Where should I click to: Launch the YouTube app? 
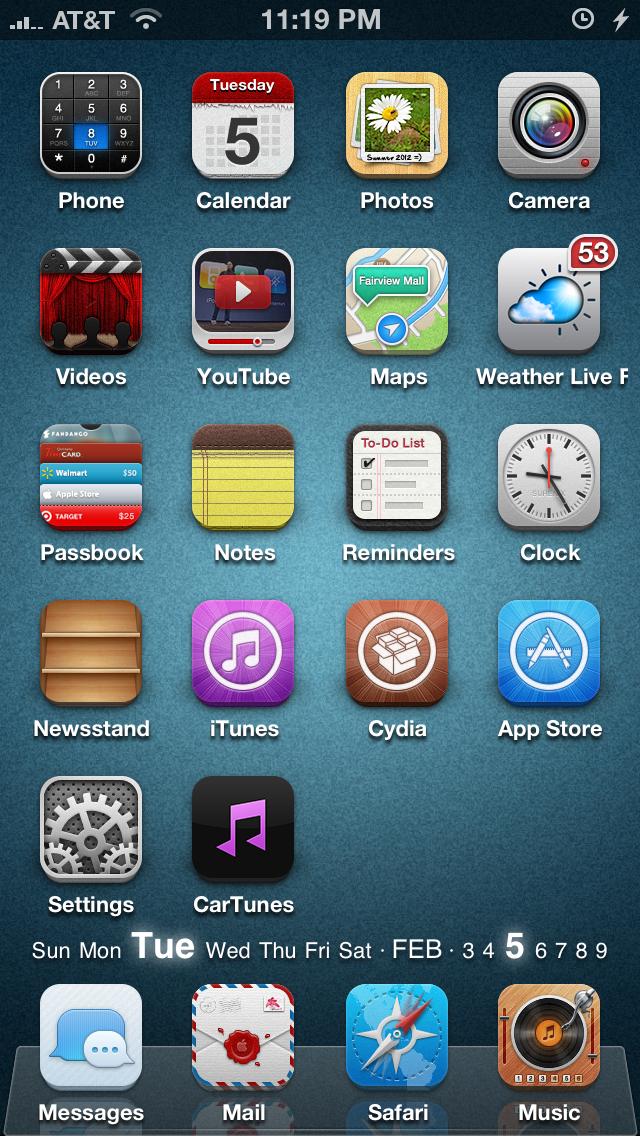point(243,300)
